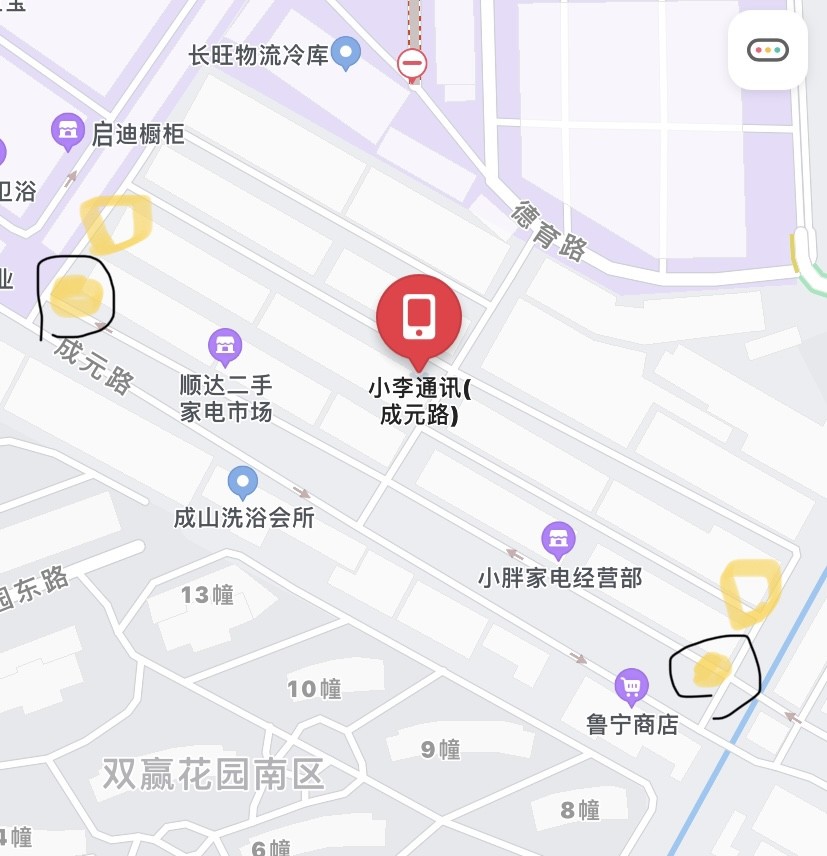Open the 启迪橱柜 shop marker
Screen dimensions: 827x856
click(67, 130)
